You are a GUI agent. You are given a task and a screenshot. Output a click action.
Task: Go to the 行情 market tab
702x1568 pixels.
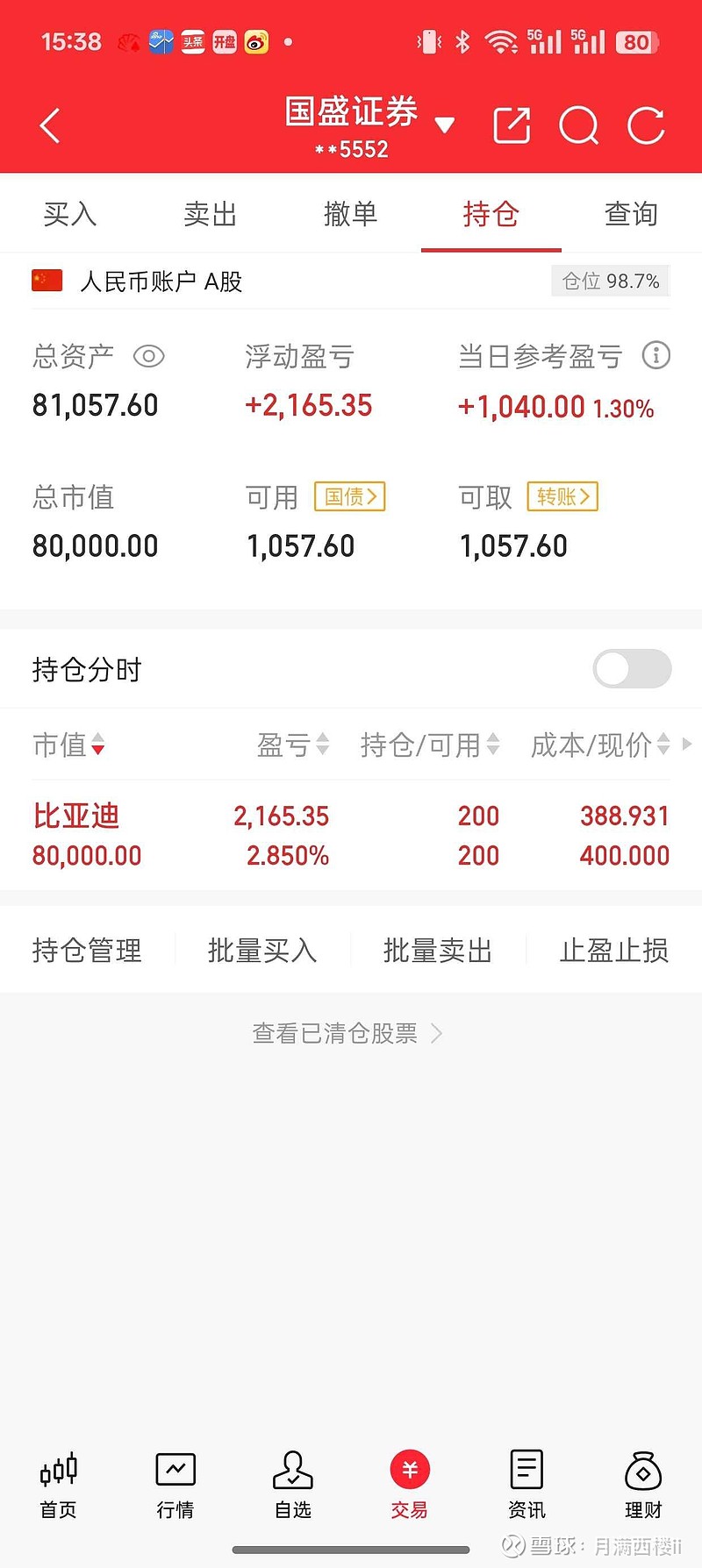click(175, 1484)
